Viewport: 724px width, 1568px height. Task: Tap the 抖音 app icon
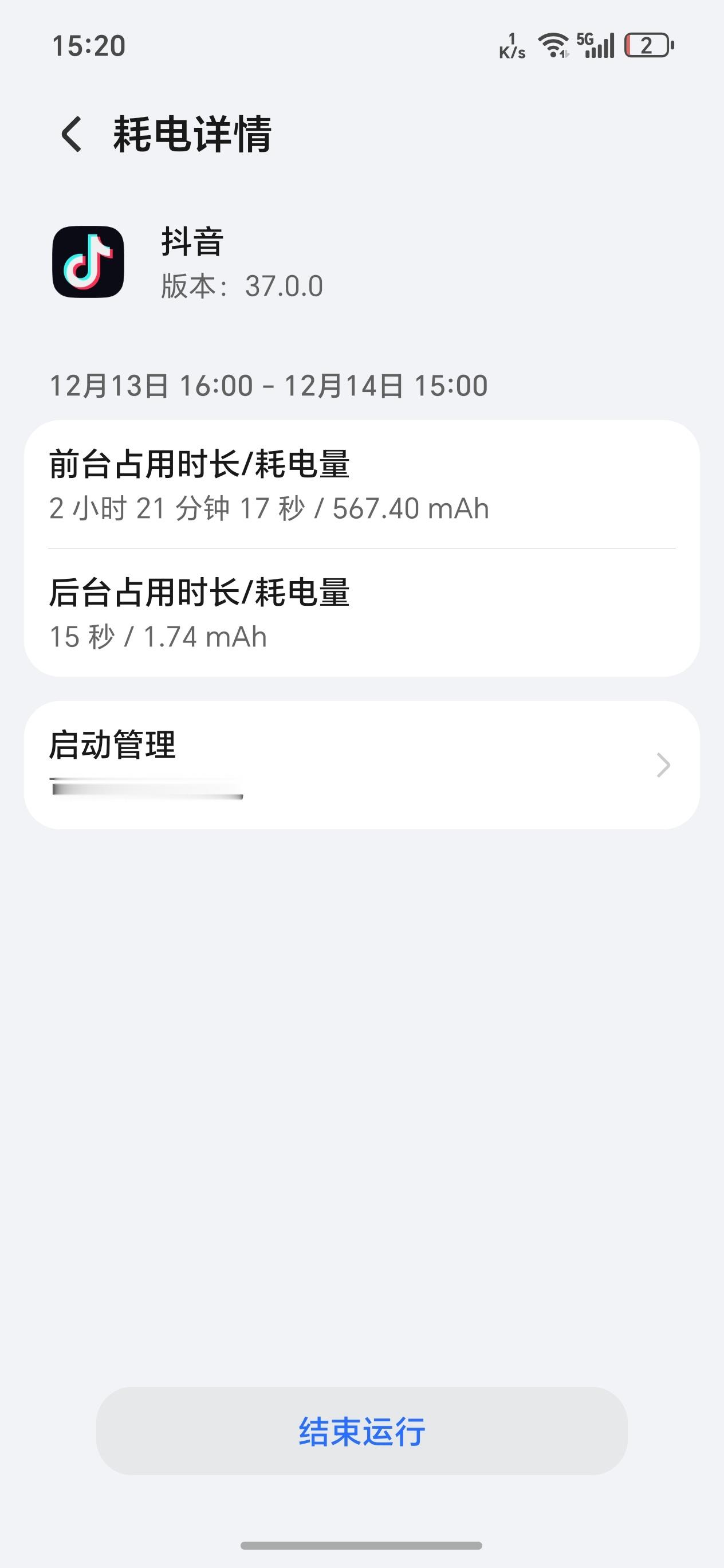pos(90,261)
